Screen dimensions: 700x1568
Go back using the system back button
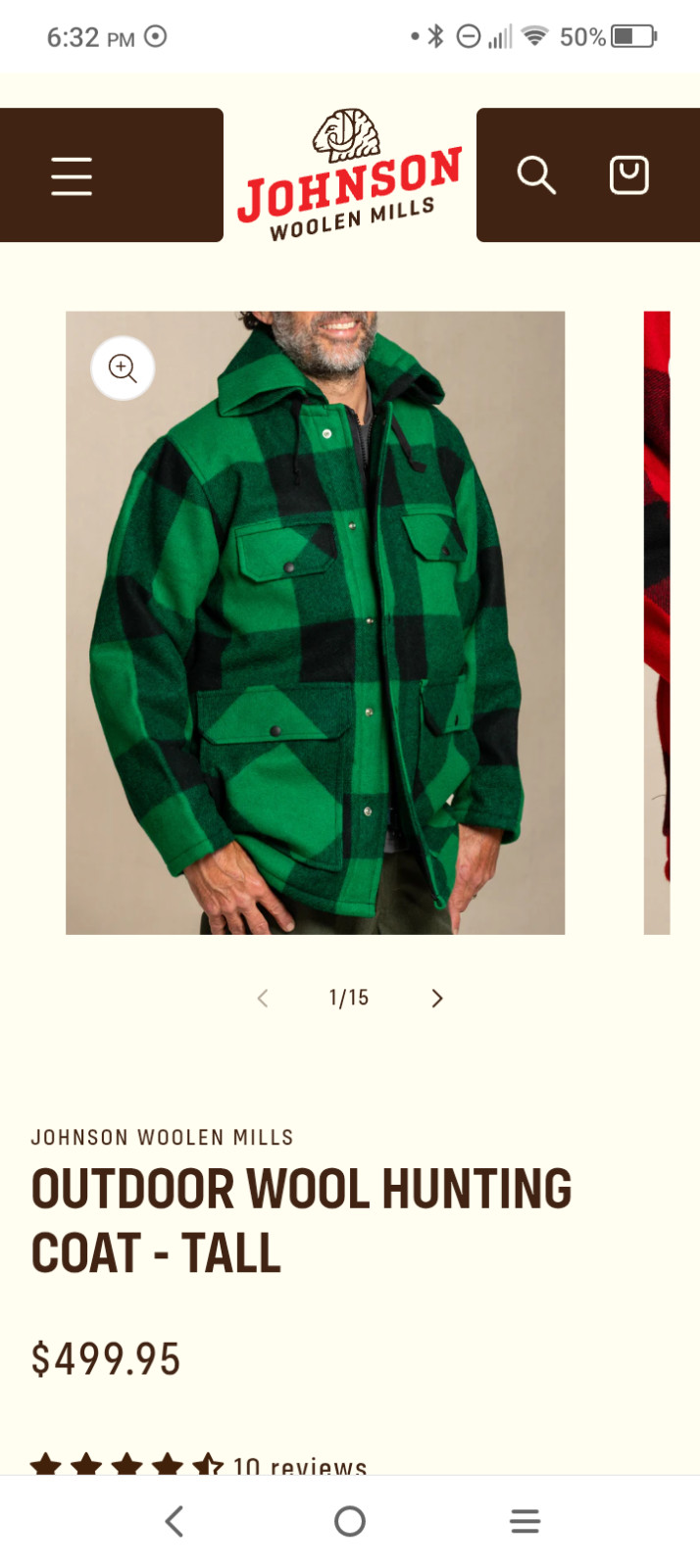tap(175, 1521)
